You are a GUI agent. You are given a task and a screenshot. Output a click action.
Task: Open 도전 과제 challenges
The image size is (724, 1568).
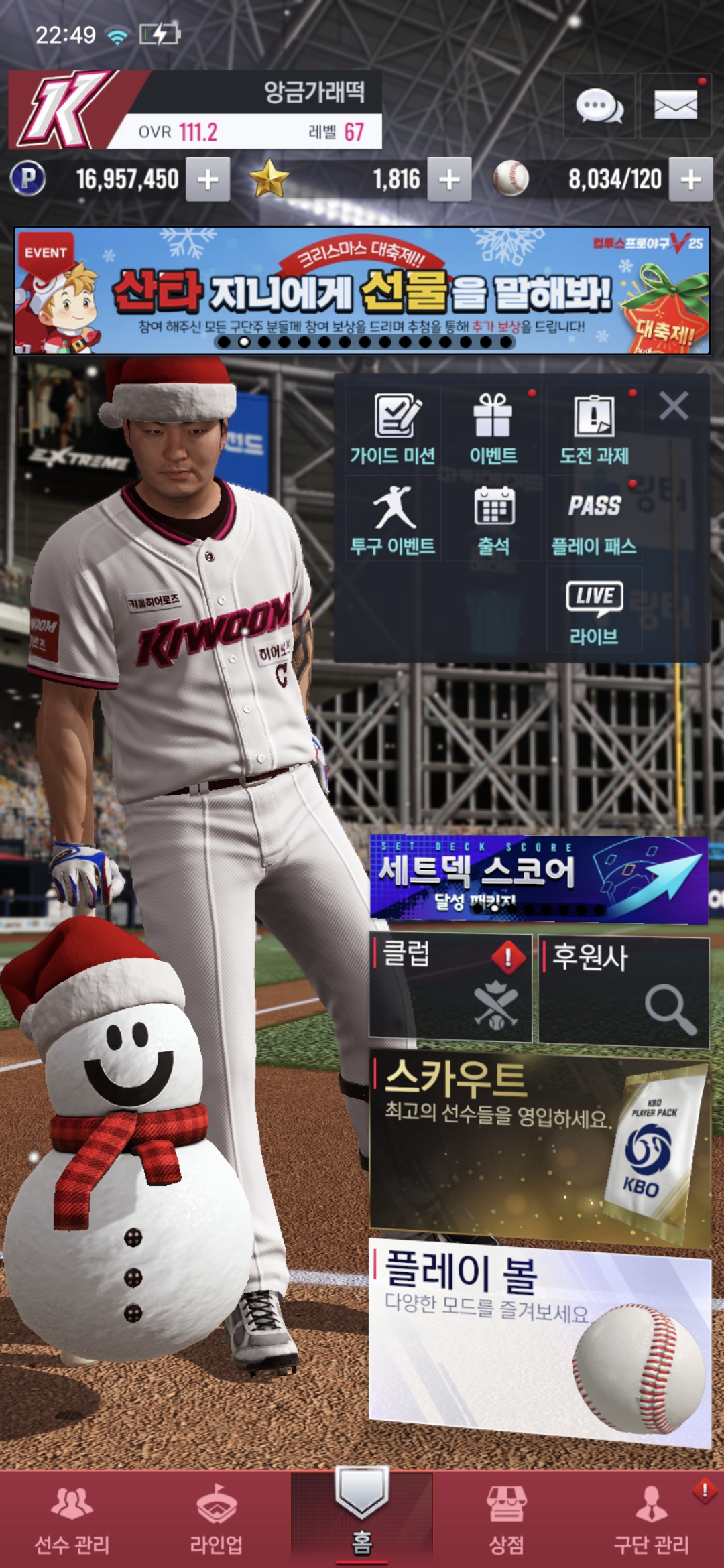(x=594, y=429)
